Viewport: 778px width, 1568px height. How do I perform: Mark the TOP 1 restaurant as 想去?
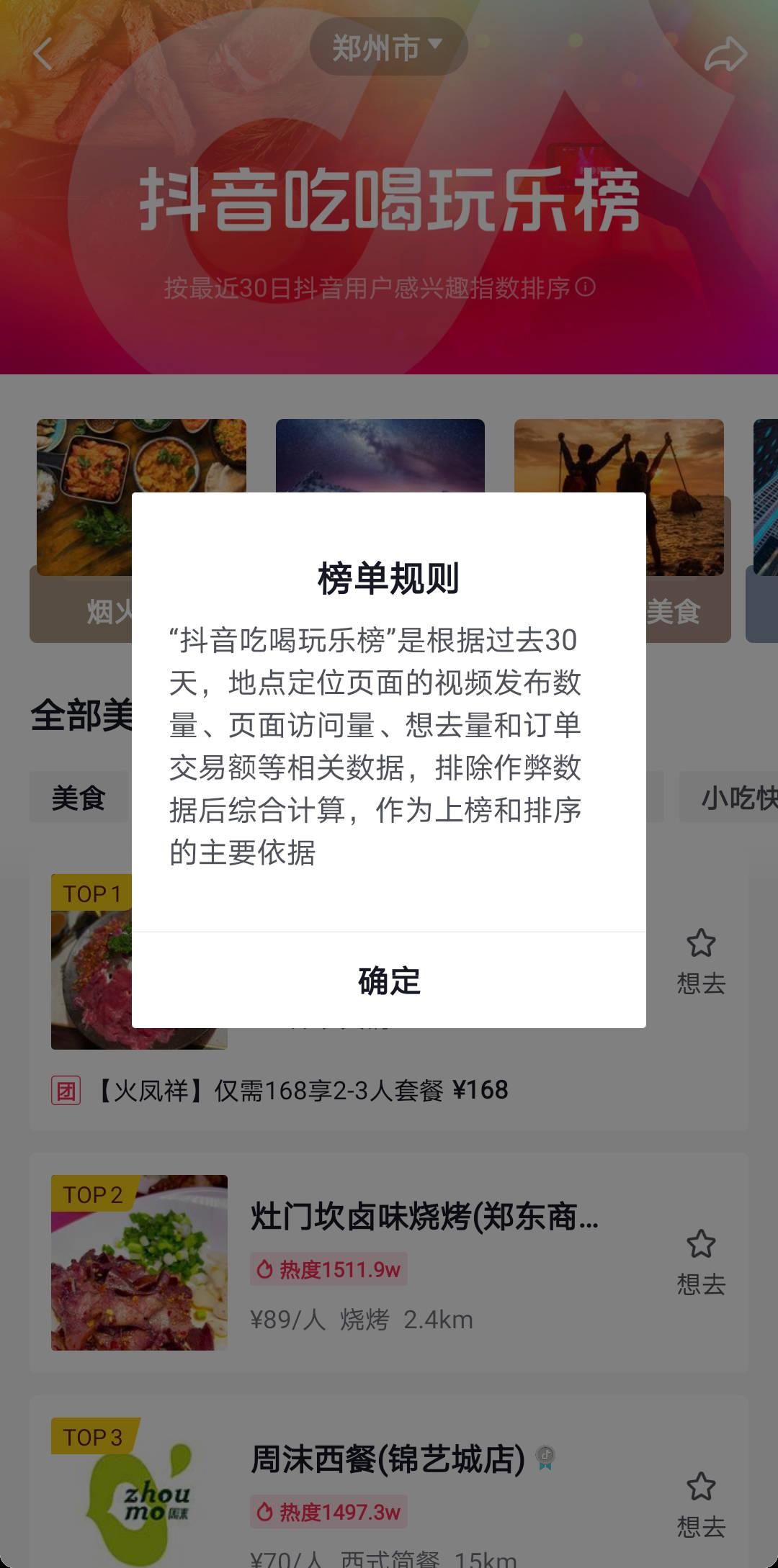[x=700, y=960]
